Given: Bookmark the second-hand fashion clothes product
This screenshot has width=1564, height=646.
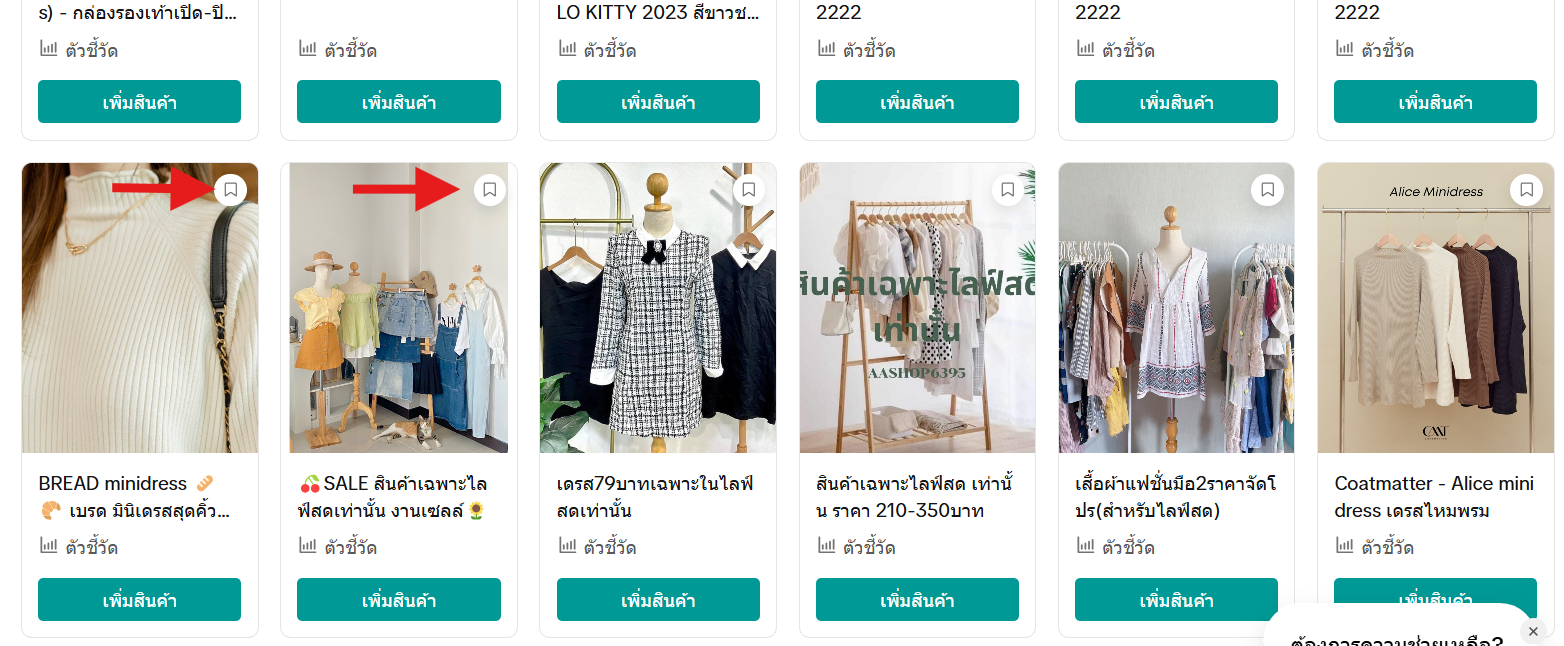Looking at the screenshot, I should [1267, 189].
